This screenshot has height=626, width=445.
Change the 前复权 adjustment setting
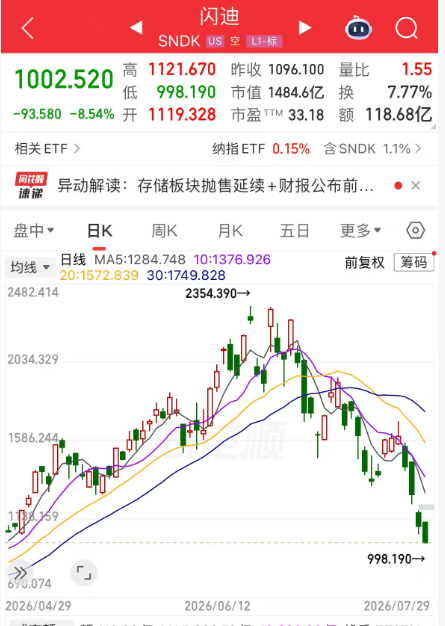(364, 263)
